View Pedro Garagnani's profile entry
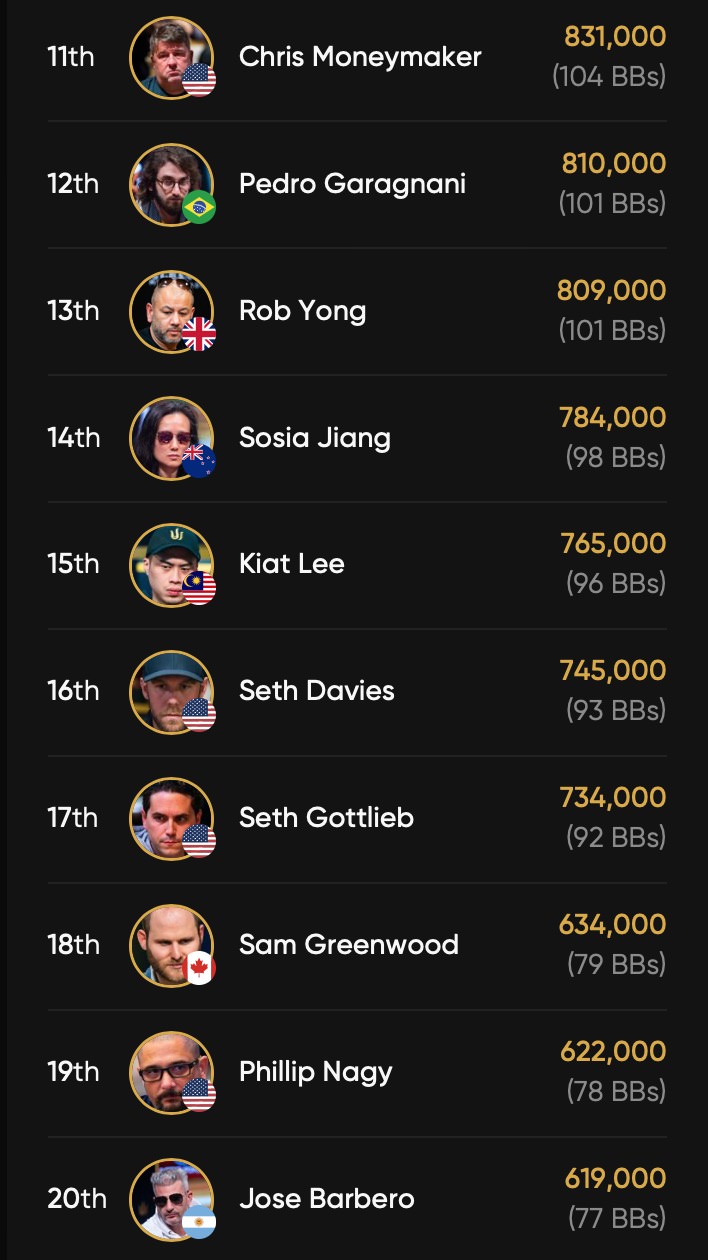The height and width of the screenshot is (1260, 708). coord(352,184)
